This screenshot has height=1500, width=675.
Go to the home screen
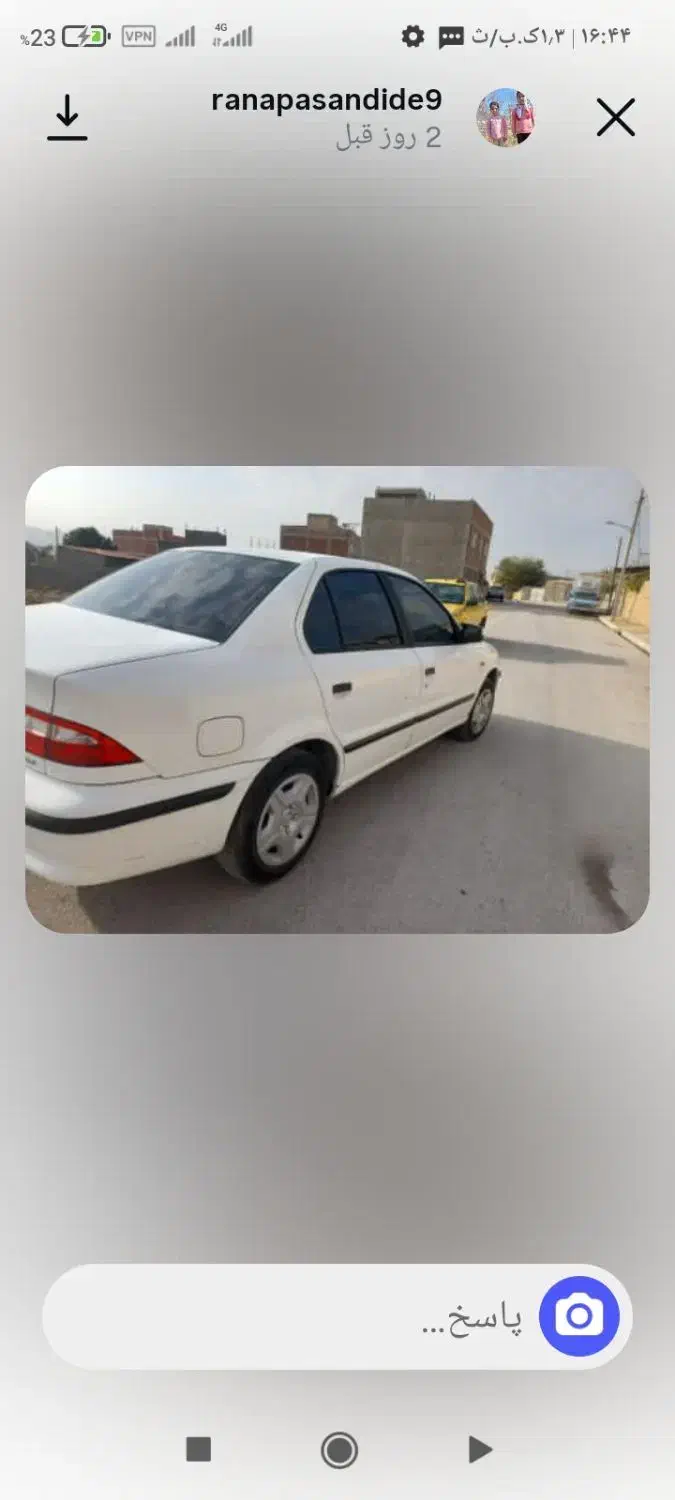click(339, 1449)
